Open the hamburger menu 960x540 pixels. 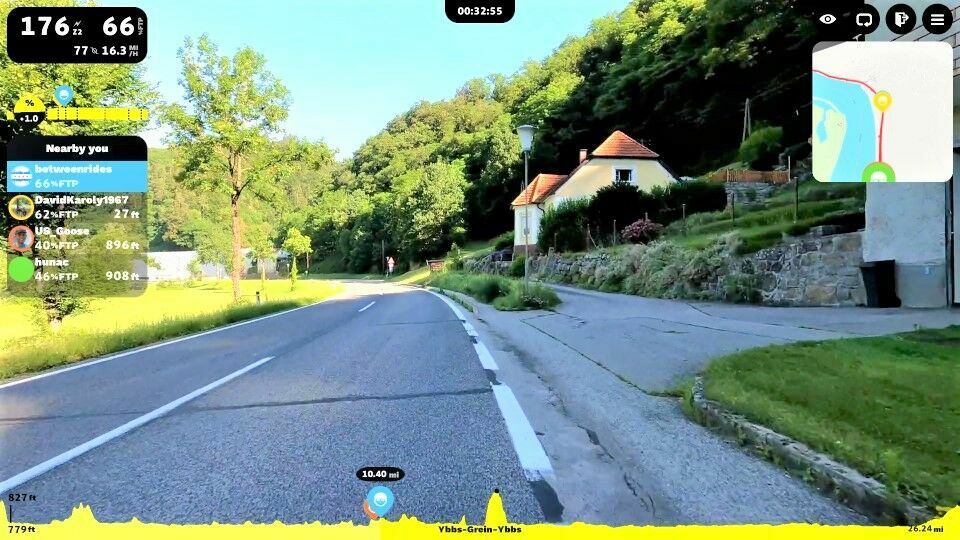point(937,19)
